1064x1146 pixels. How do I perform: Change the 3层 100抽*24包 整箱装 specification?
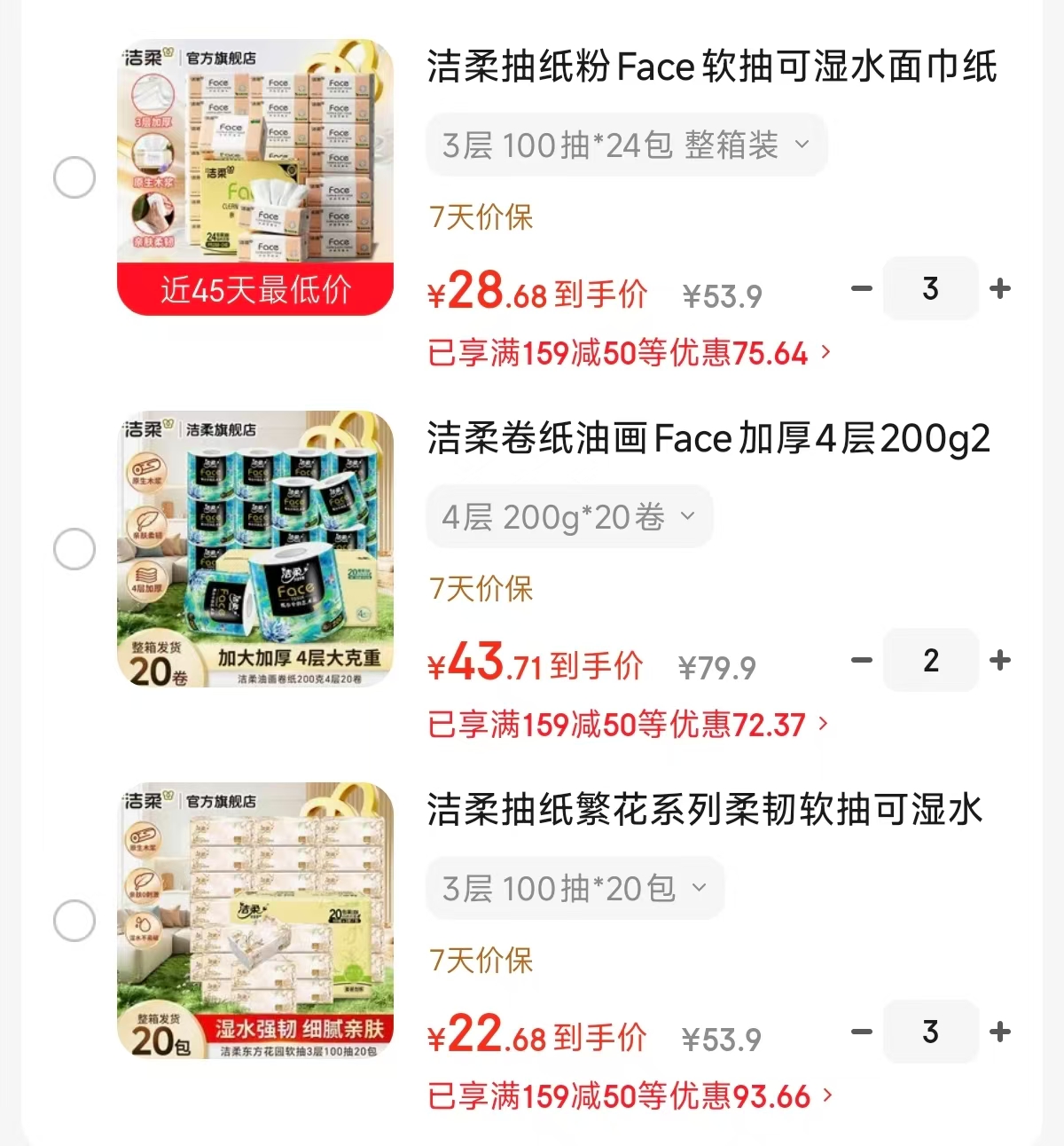[626, 145]
